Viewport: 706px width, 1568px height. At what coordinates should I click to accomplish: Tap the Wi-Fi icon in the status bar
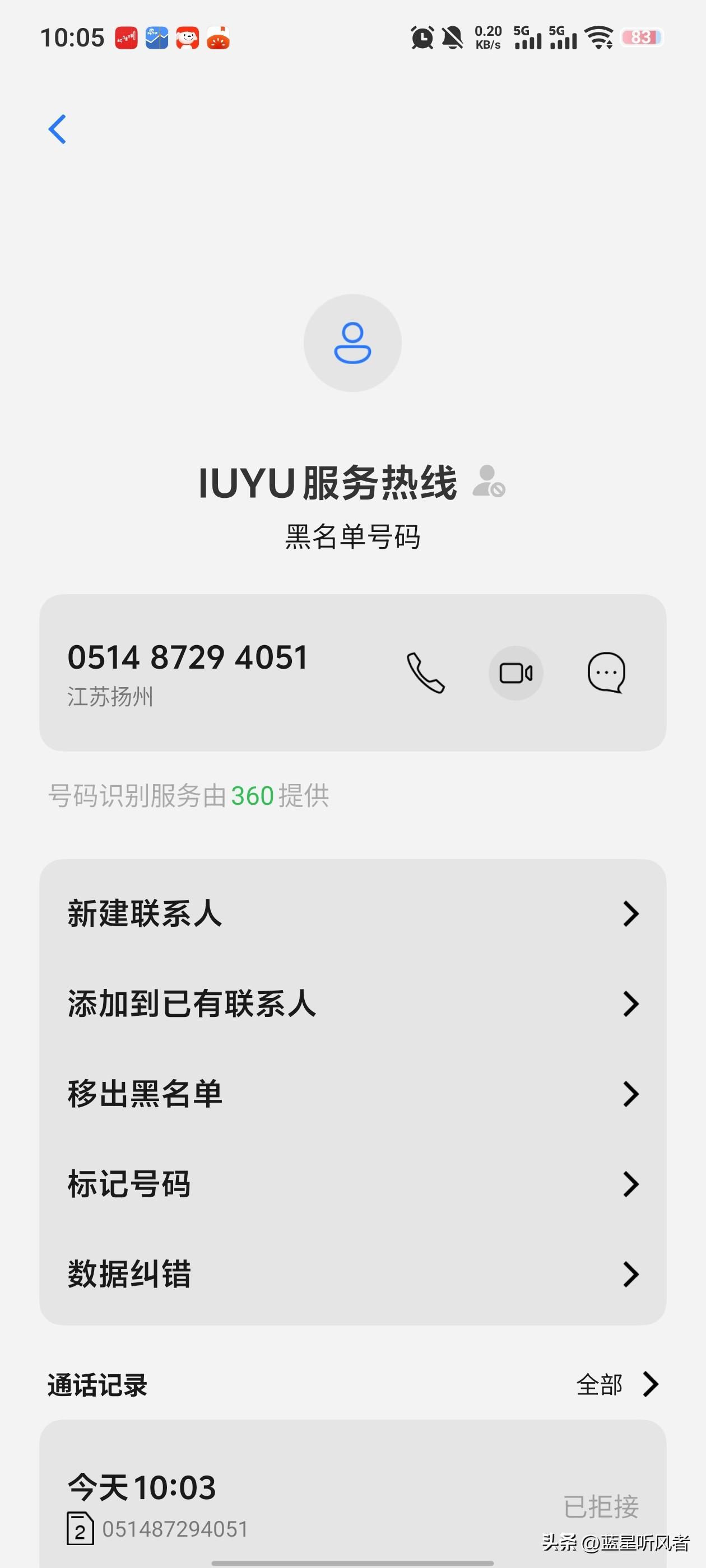coord(597,38)
